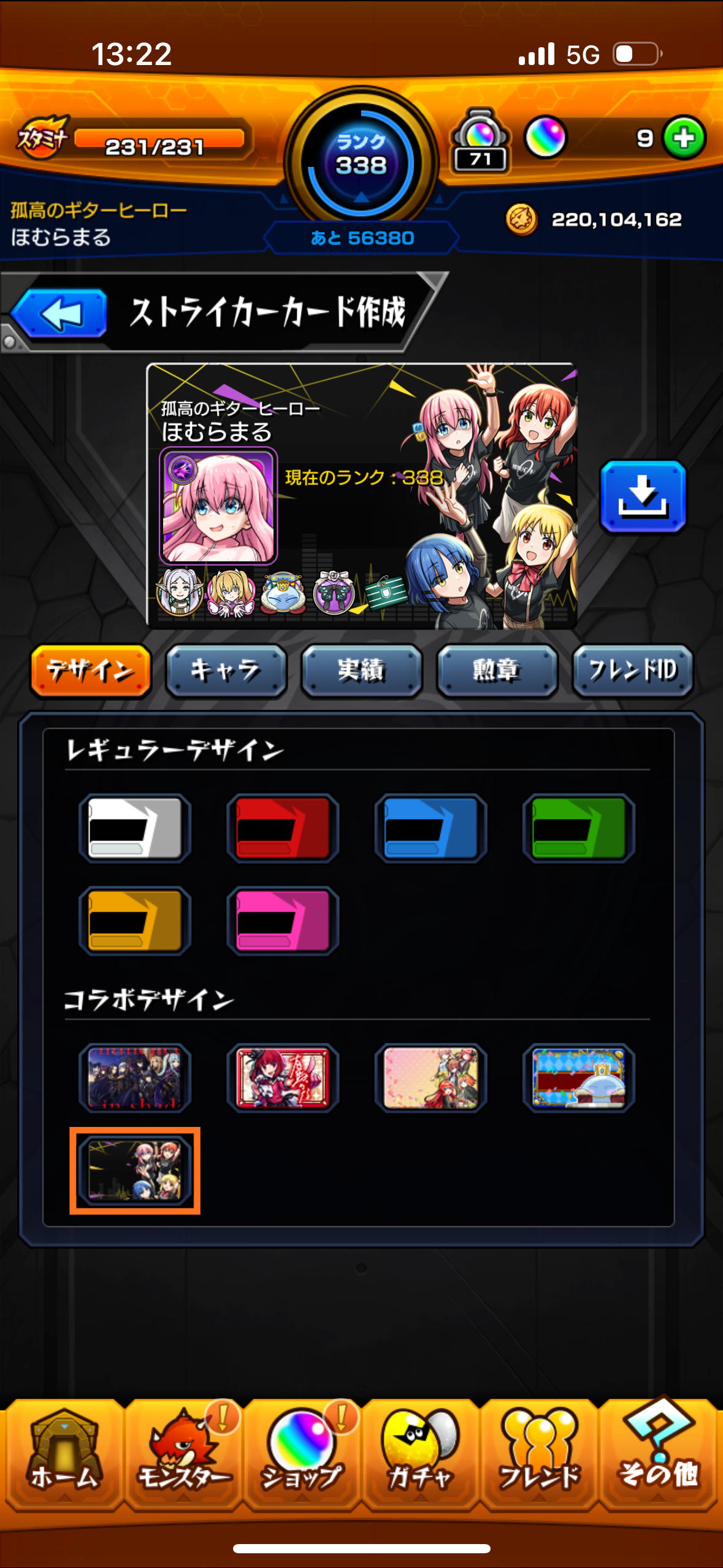723x1568 pixels.
Task: Open the ガチャ tab
Action: (x=420, y=1454)
